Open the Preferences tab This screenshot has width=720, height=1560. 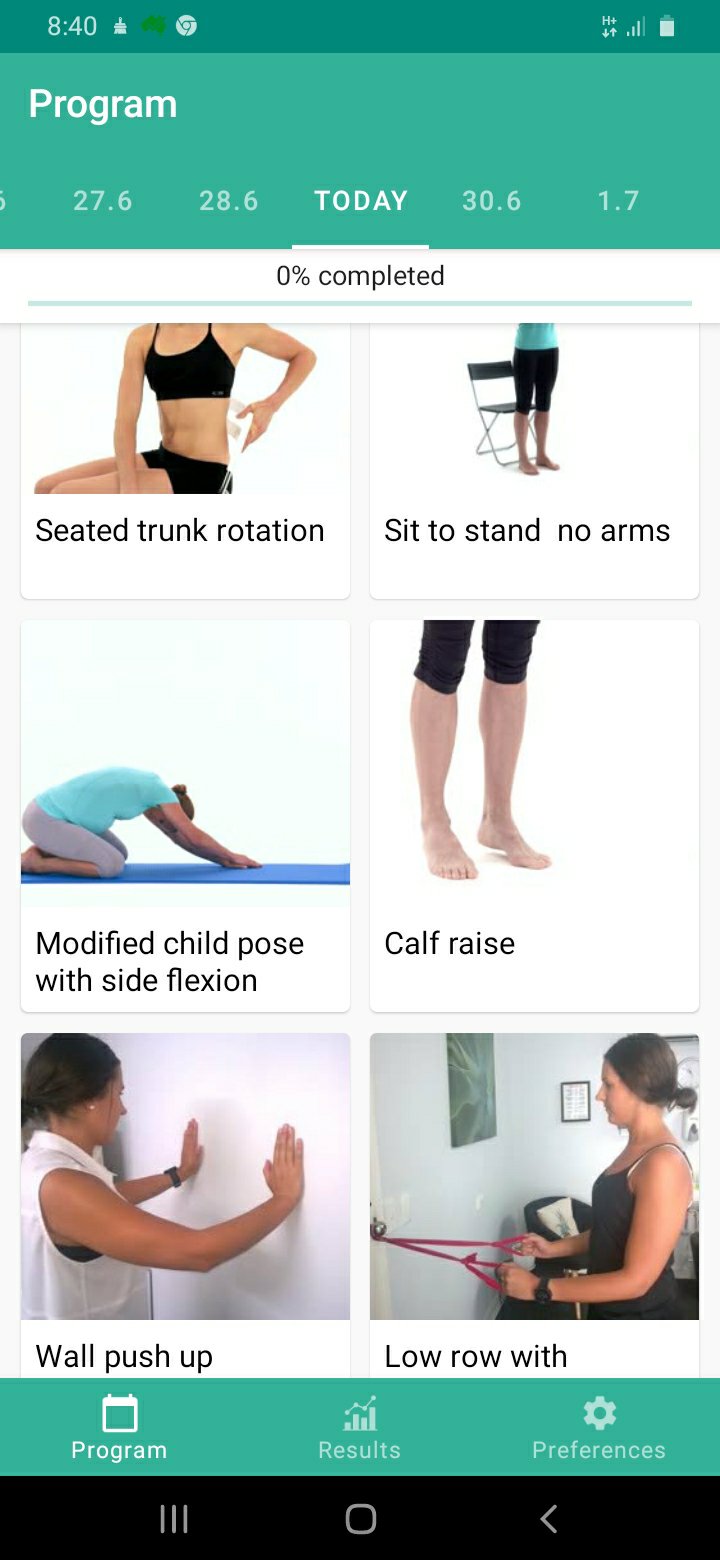coord(599,1428)
